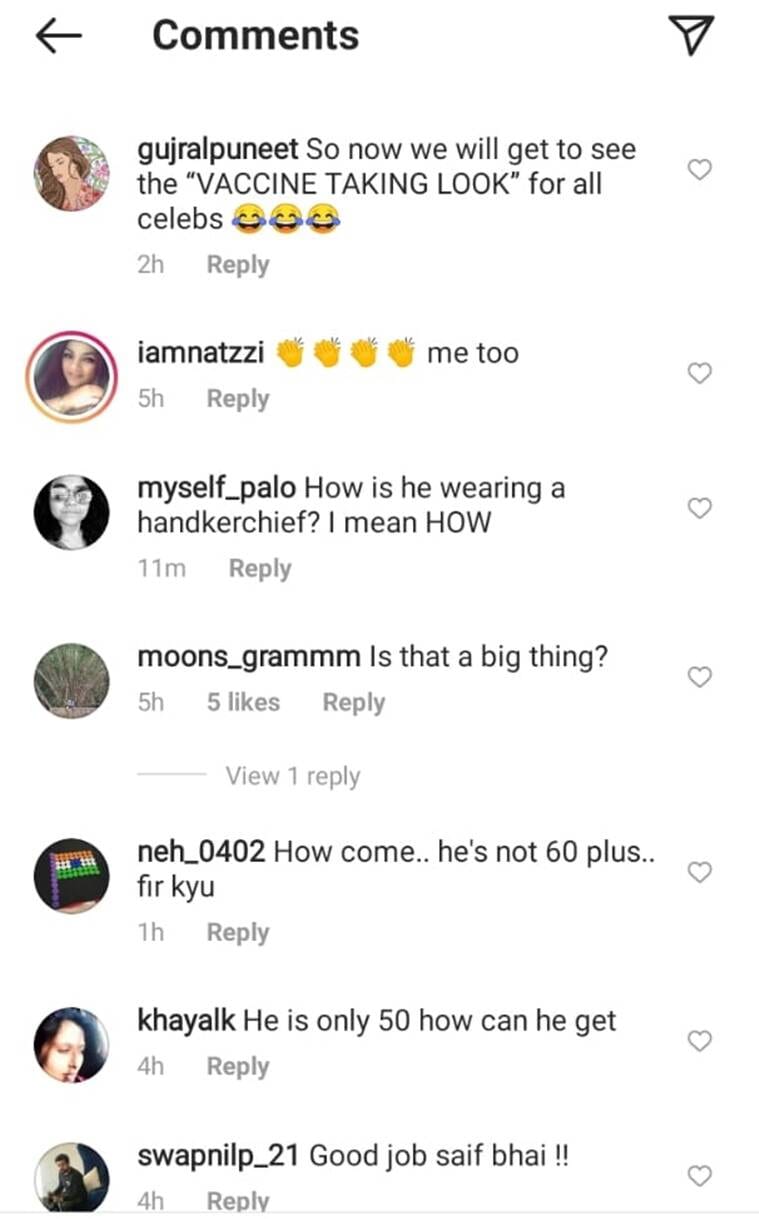Reply to myself_palo's comment
The image size is (759, 1219).
click(x=260, y=568)
